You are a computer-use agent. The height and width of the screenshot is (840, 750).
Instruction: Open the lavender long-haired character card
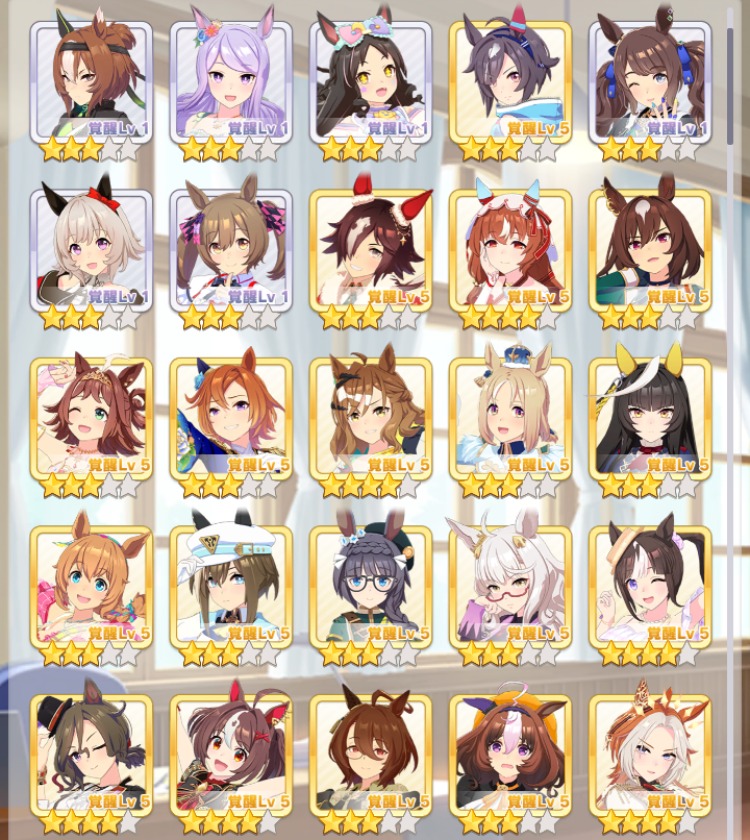(231, 80)
